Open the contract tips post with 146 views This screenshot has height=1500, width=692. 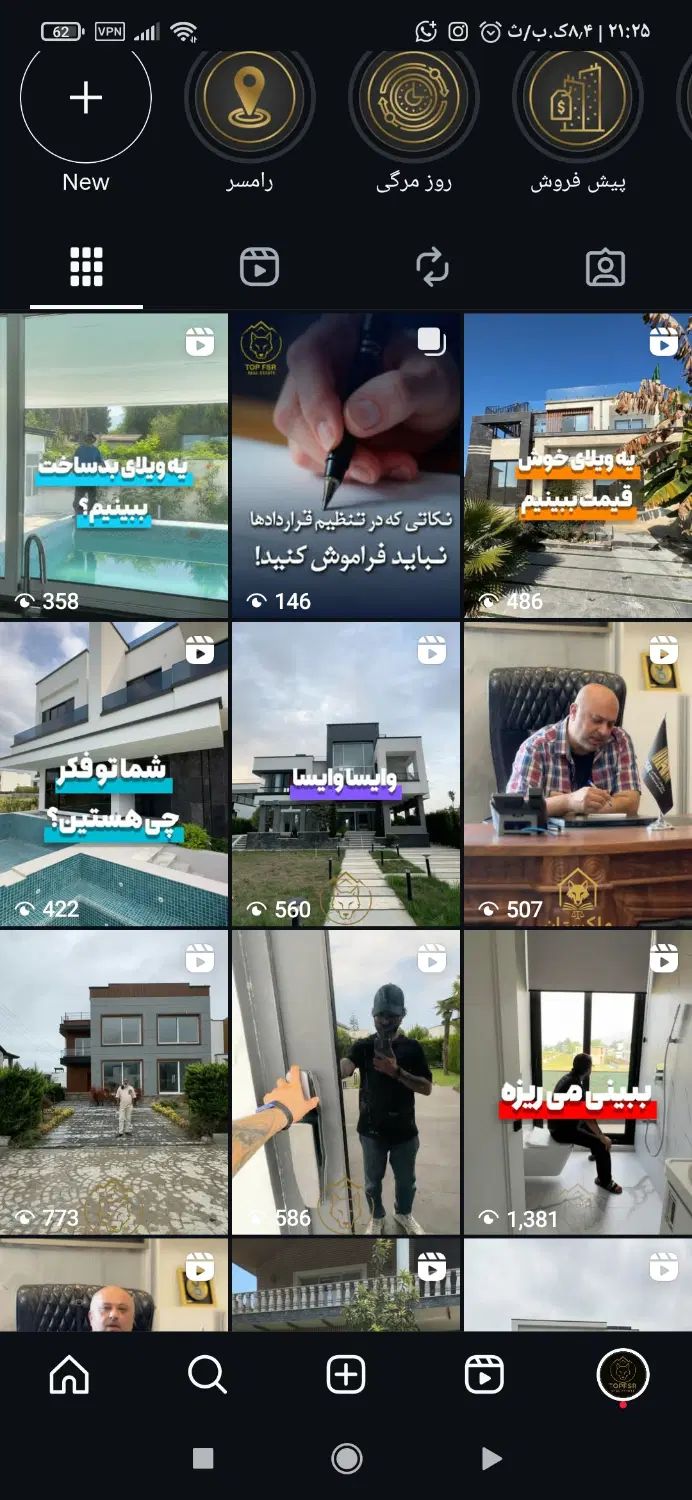(x=346, y=465)
